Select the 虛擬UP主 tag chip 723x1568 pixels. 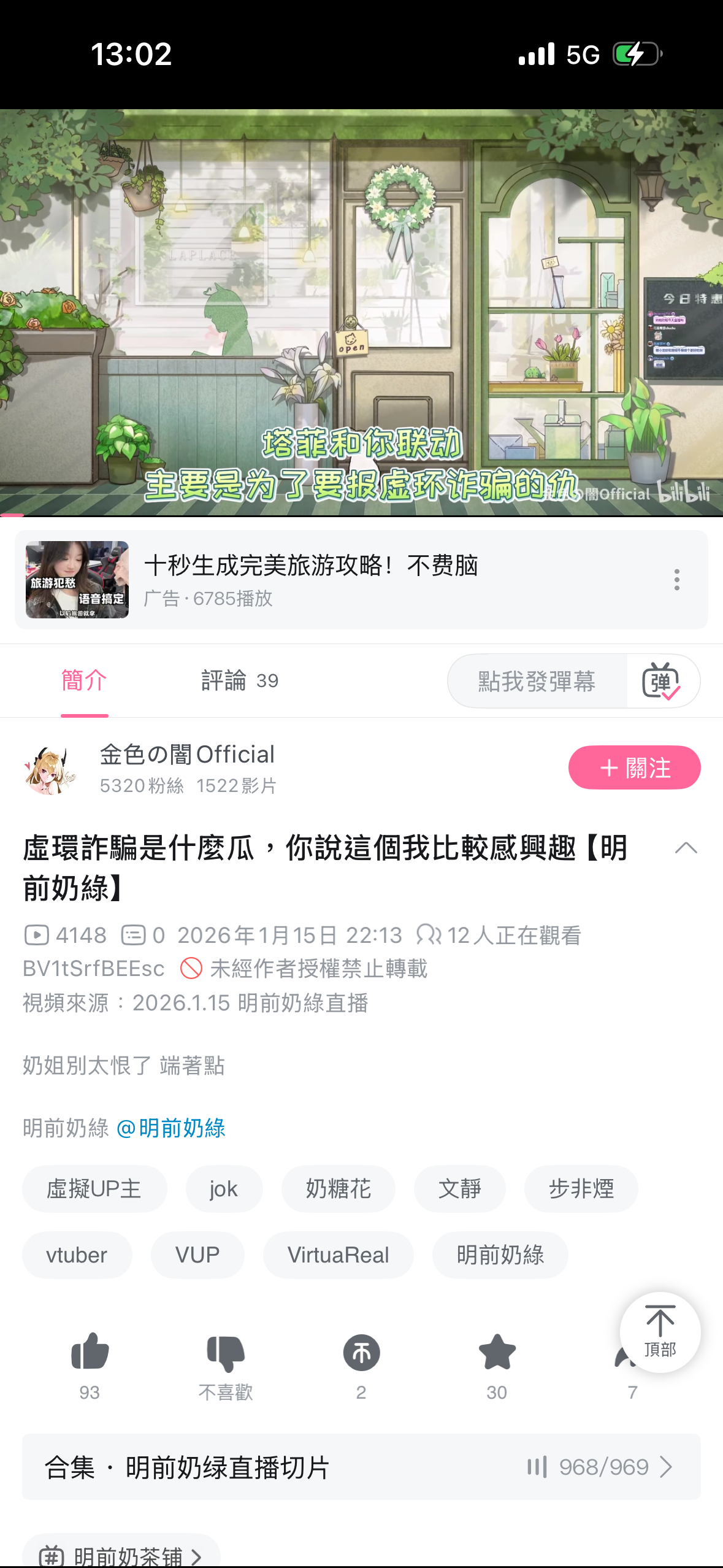coord(94,1189)
